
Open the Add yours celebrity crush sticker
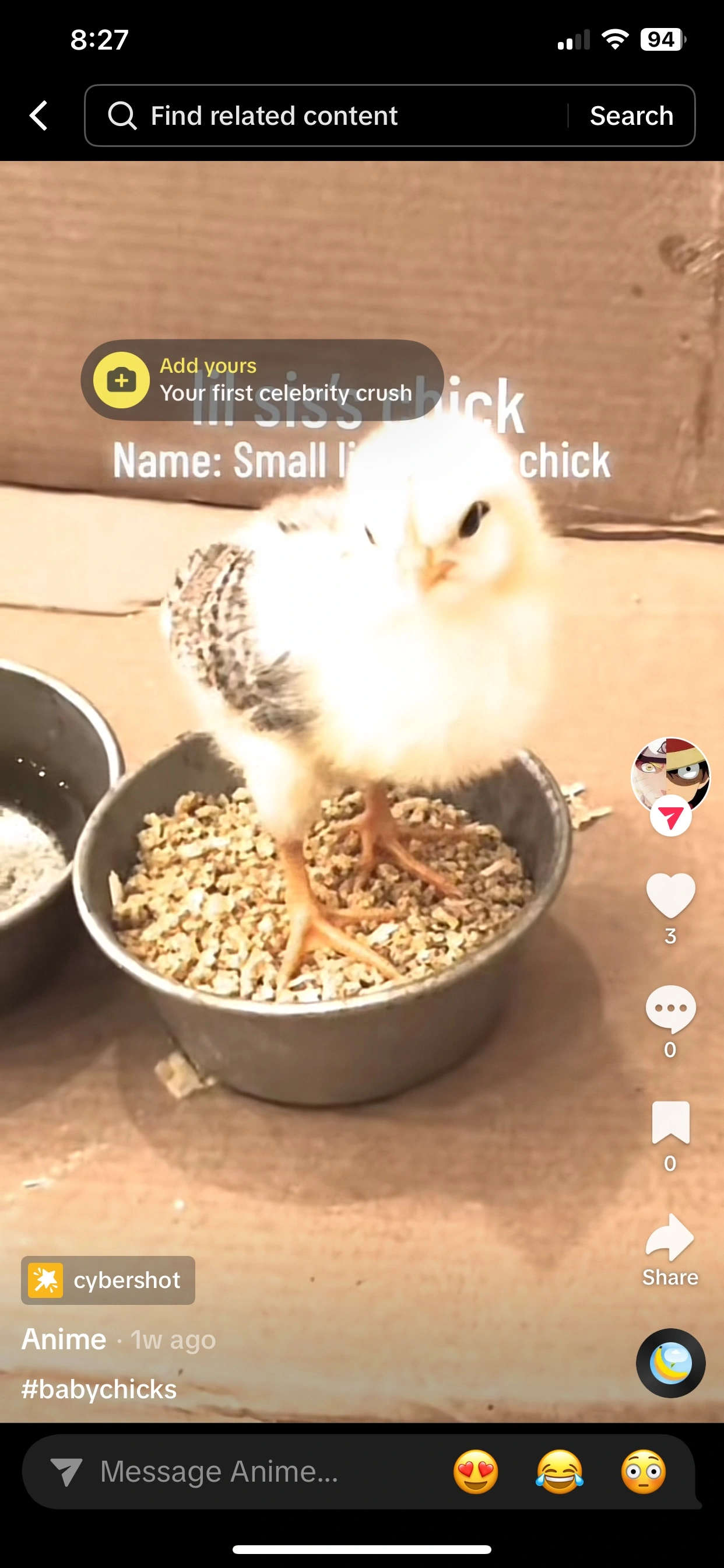[262, 380]
